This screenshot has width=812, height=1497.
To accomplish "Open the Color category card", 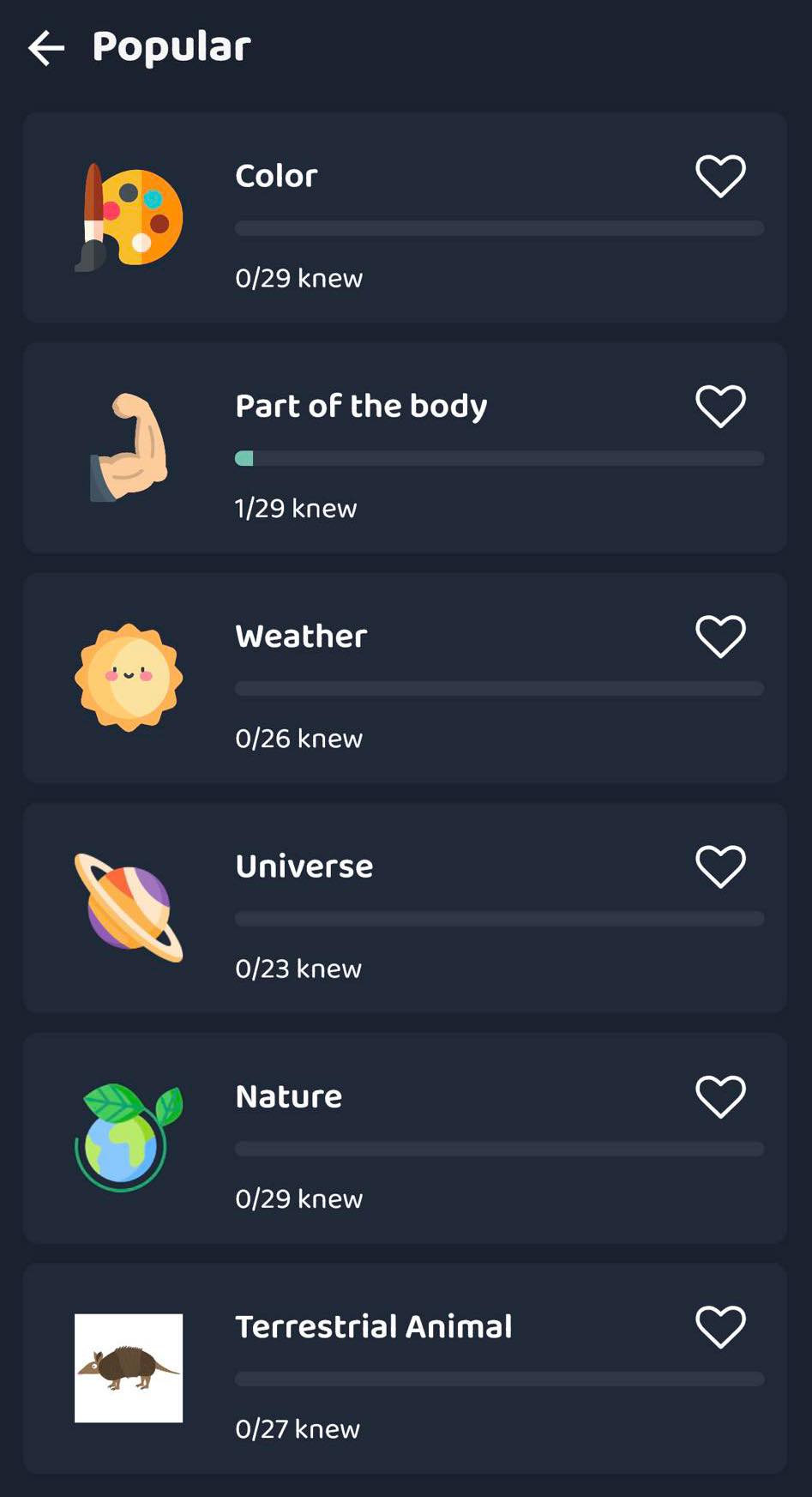I will (403, 217).
